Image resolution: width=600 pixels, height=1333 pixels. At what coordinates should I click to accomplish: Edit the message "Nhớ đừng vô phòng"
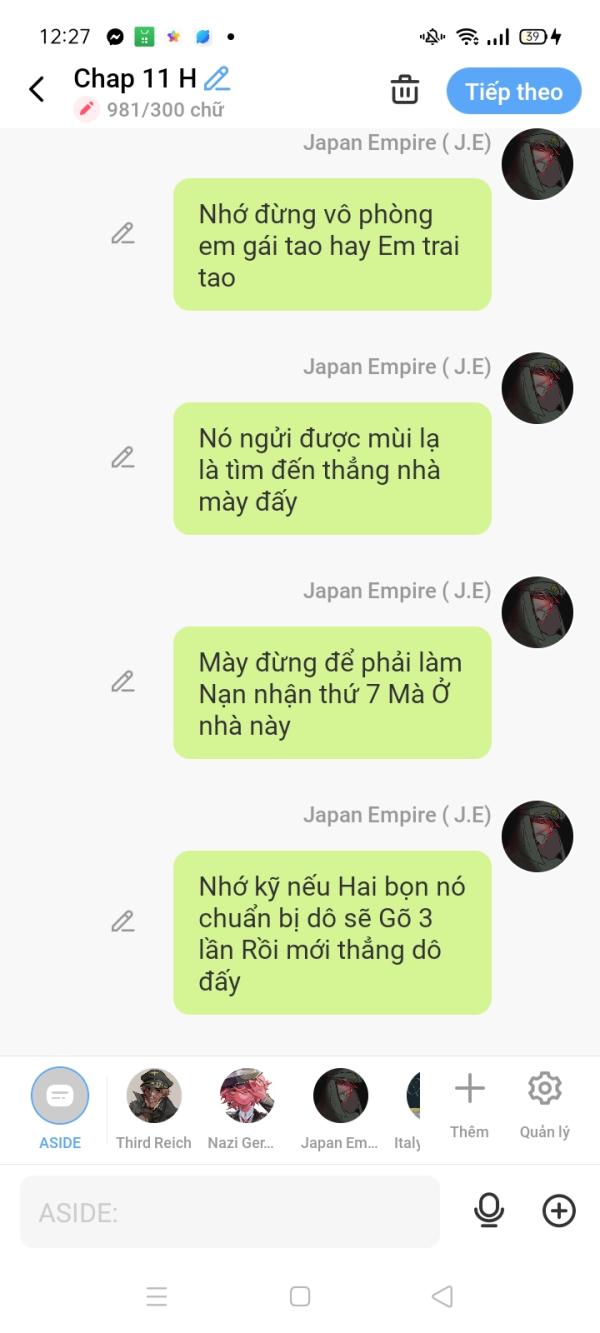(123, 234)
